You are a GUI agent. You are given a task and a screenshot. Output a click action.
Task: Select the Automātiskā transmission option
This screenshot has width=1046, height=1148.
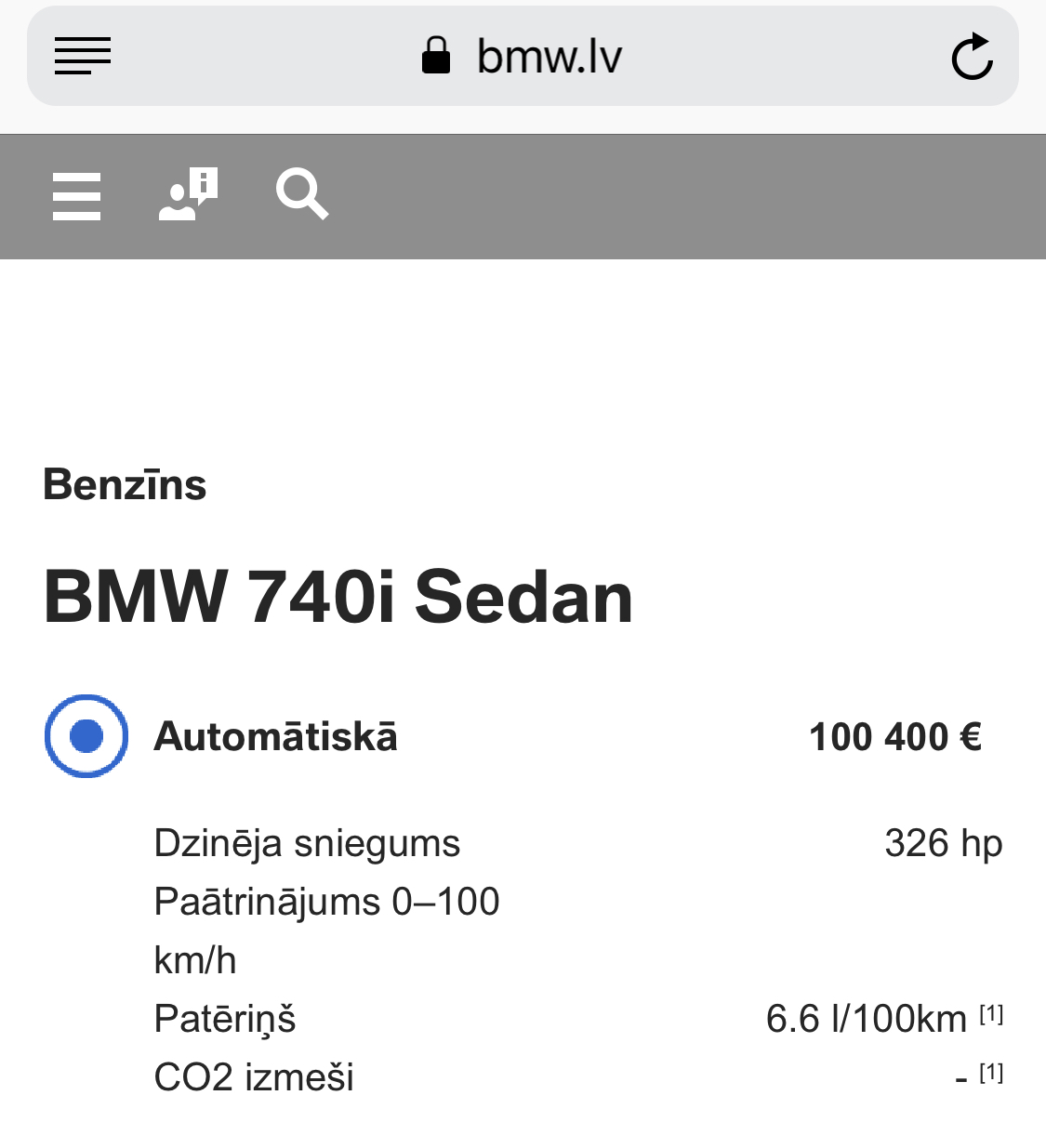click(x=86, y=736)
